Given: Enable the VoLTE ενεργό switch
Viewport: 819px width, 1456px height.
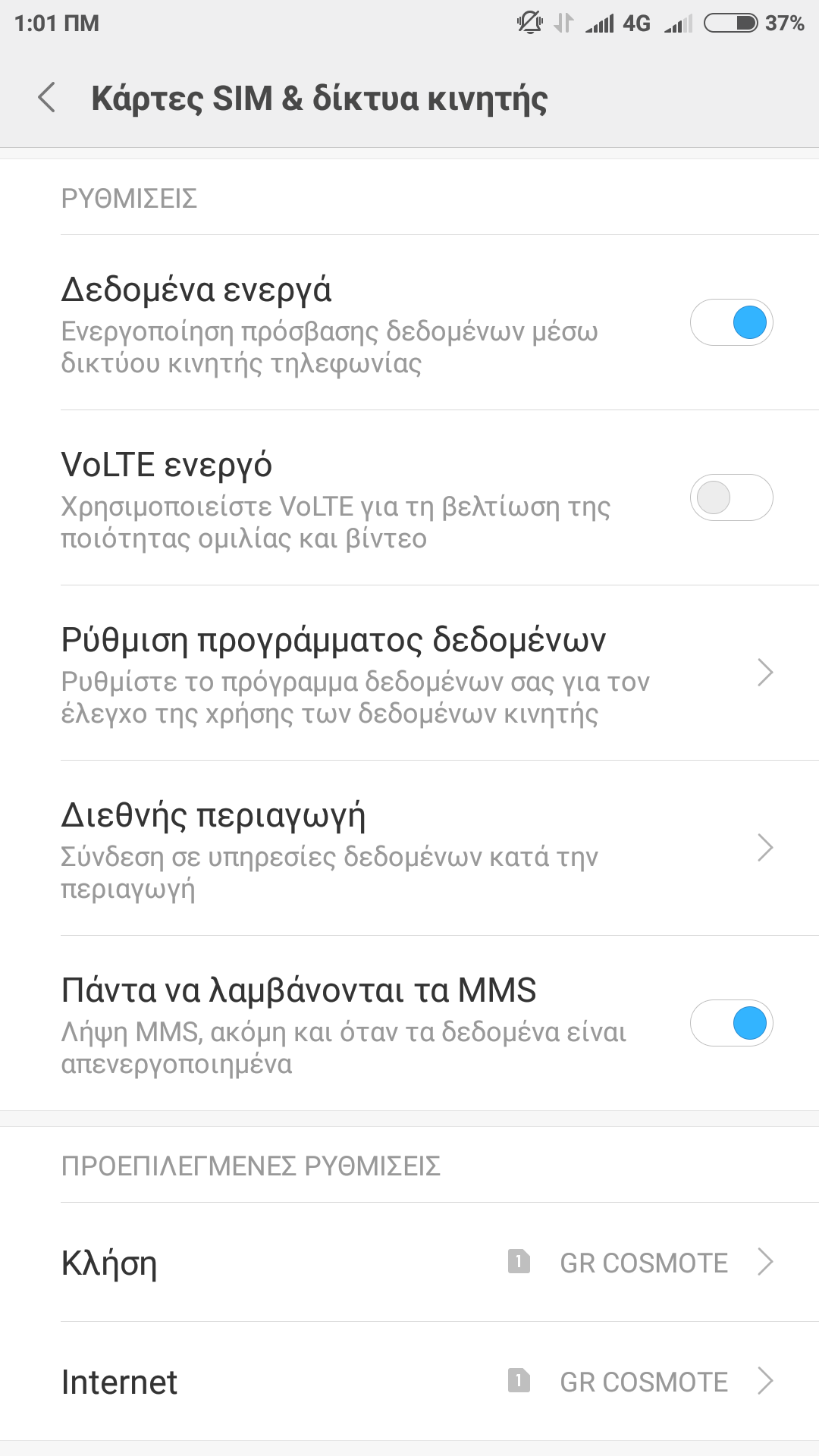Looking at the screenshot, I should [731, 498].
